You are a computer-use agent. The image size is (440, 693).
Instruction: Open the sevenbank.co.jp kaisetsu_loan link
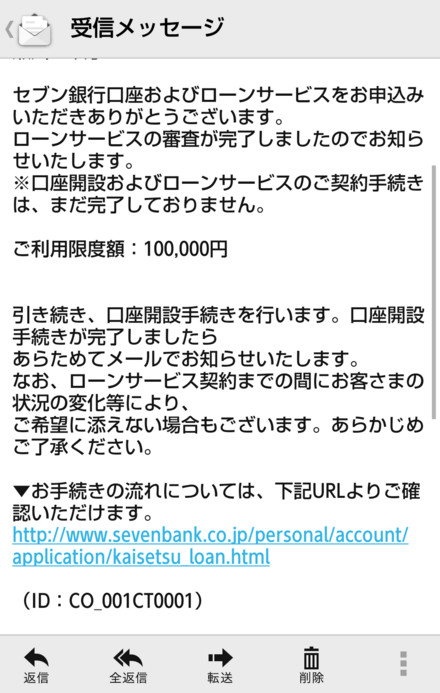pos(210,546)
